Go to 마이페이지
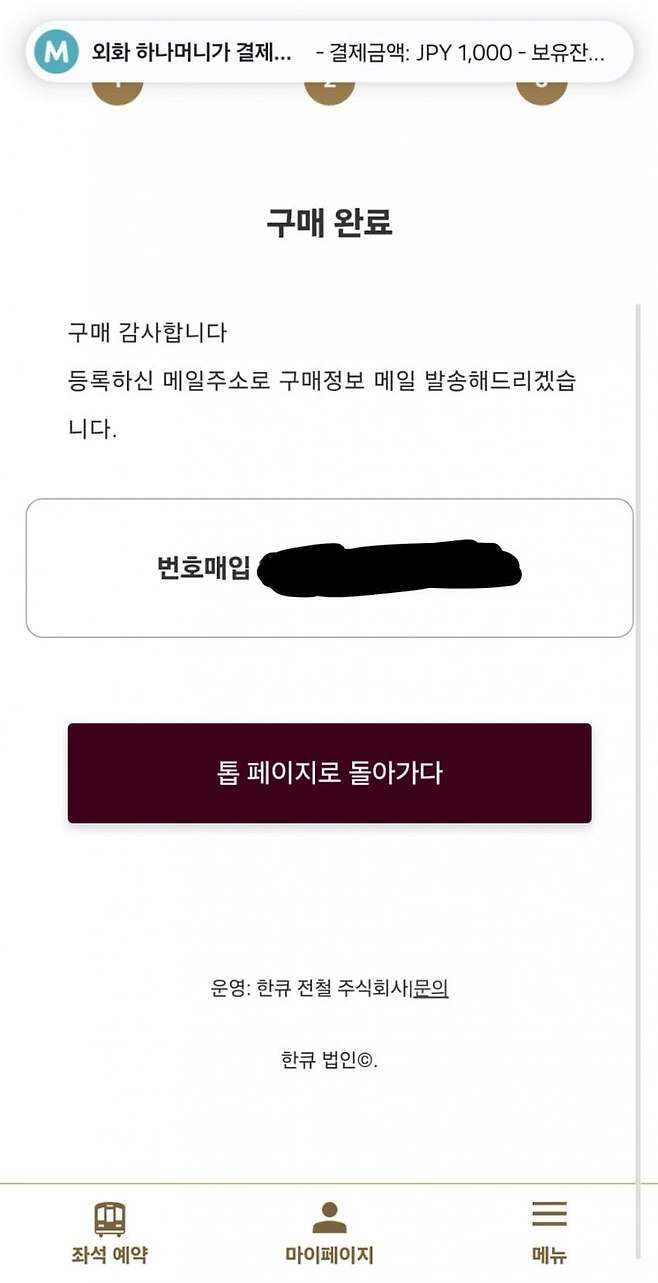The width and height of the screenshot is (658, 1283). 329,1233
